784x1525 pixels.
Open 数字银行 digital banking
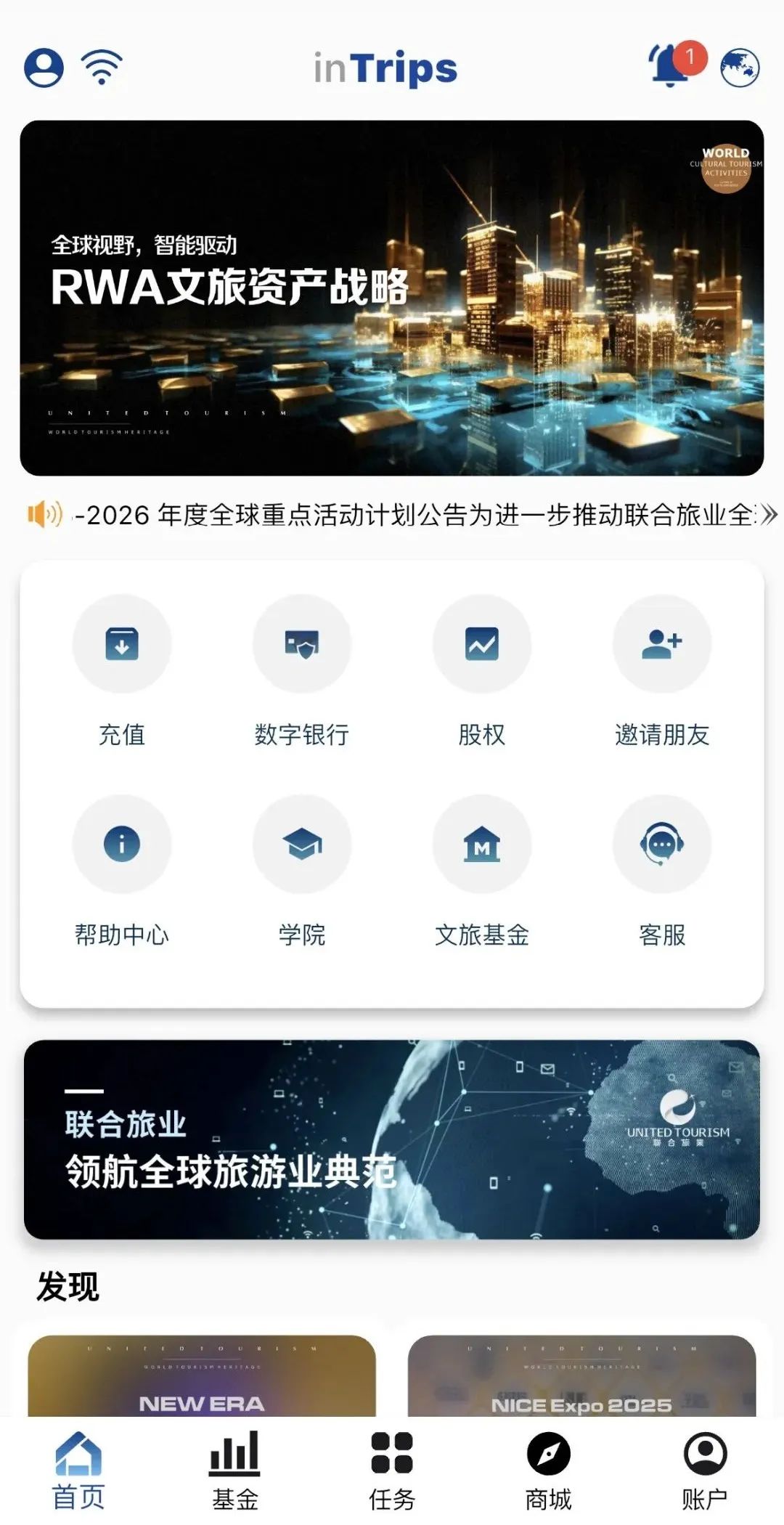(301, 643)
